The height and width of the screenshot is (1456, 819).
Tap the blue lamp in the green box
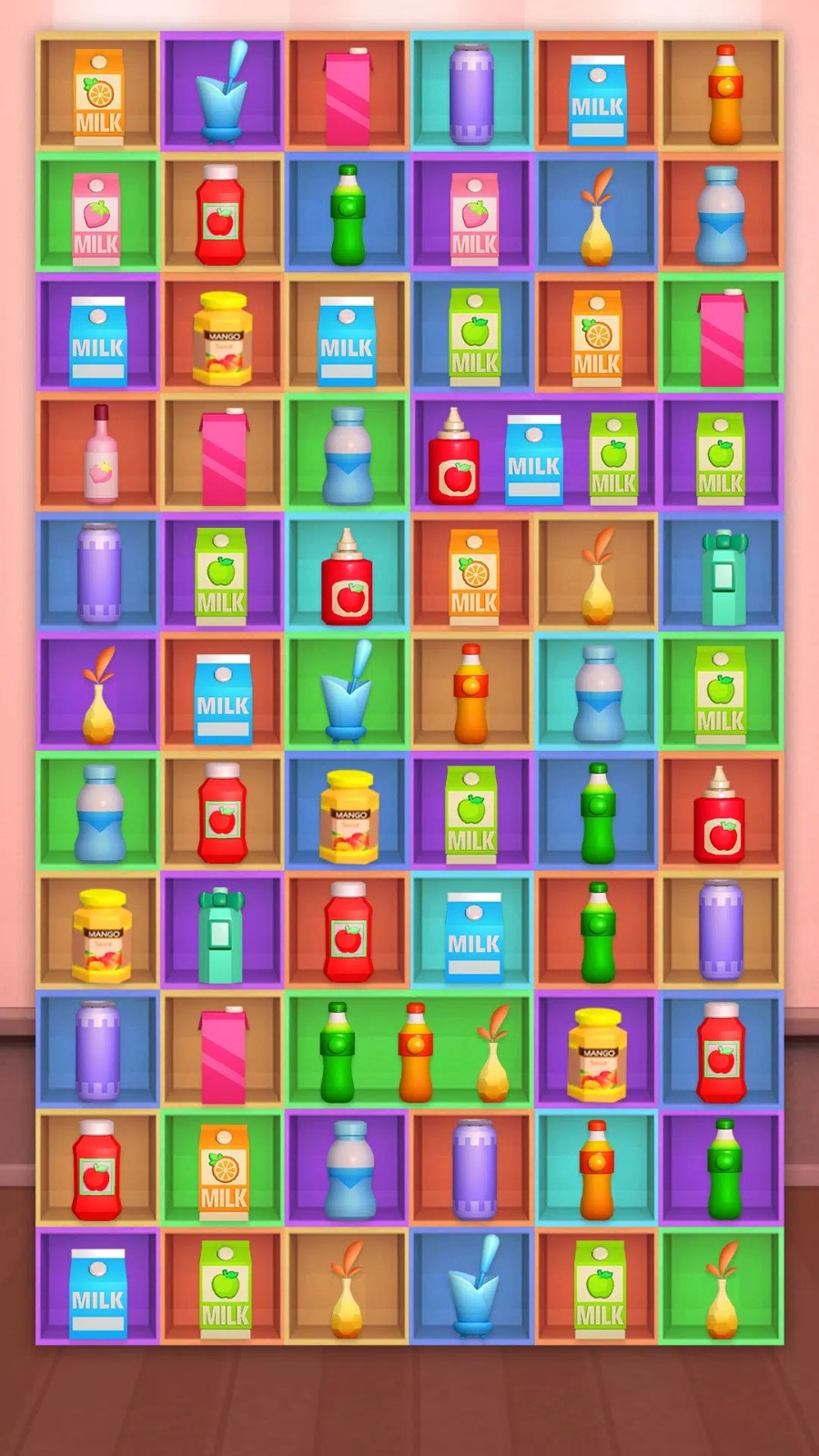point(347,691)
